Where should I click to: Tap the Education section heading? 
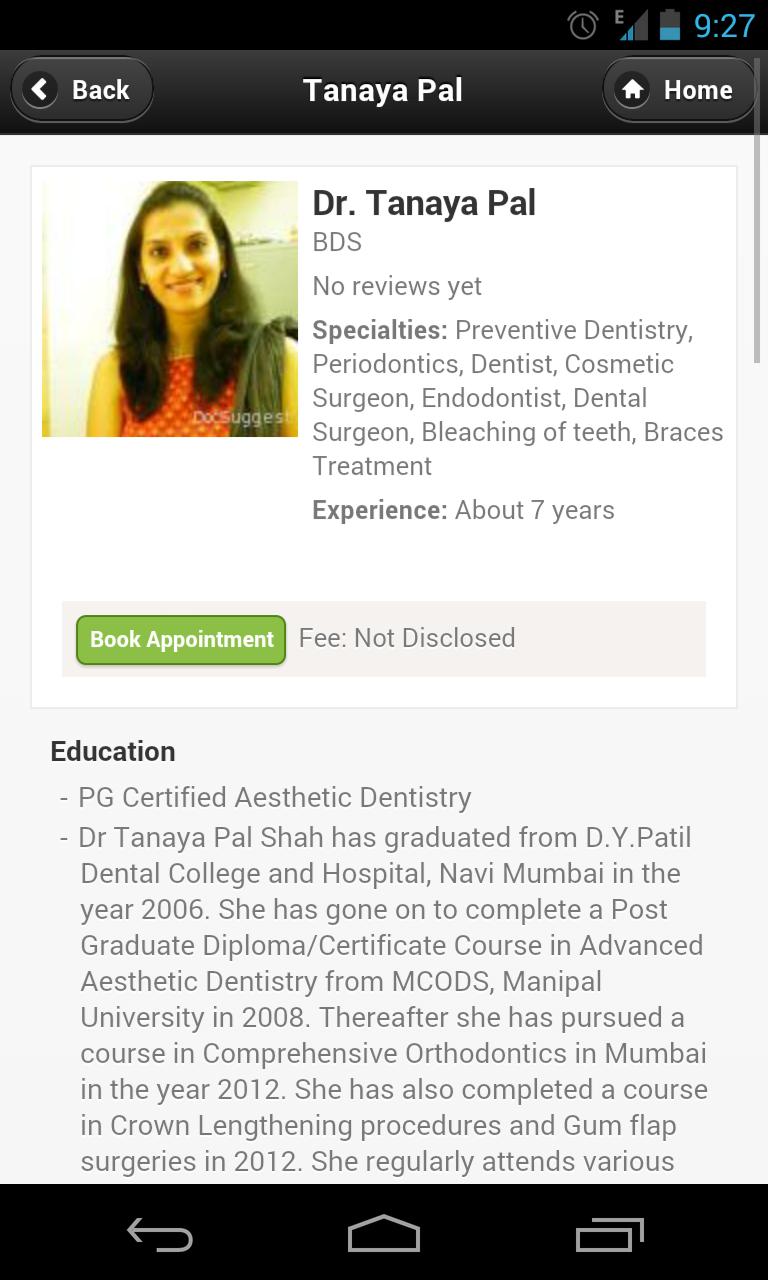click(x=112, y=751)
